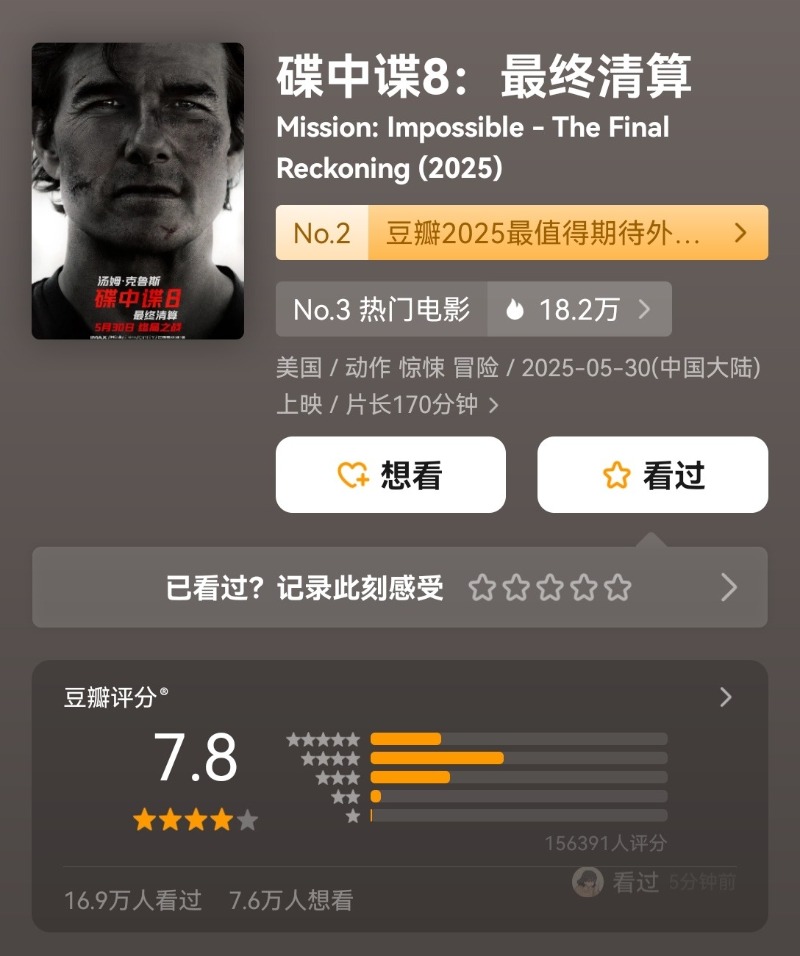The height and width of the screenshot is (956, 800).
Task: Expand the movie info details chevron
Action: 493,405
